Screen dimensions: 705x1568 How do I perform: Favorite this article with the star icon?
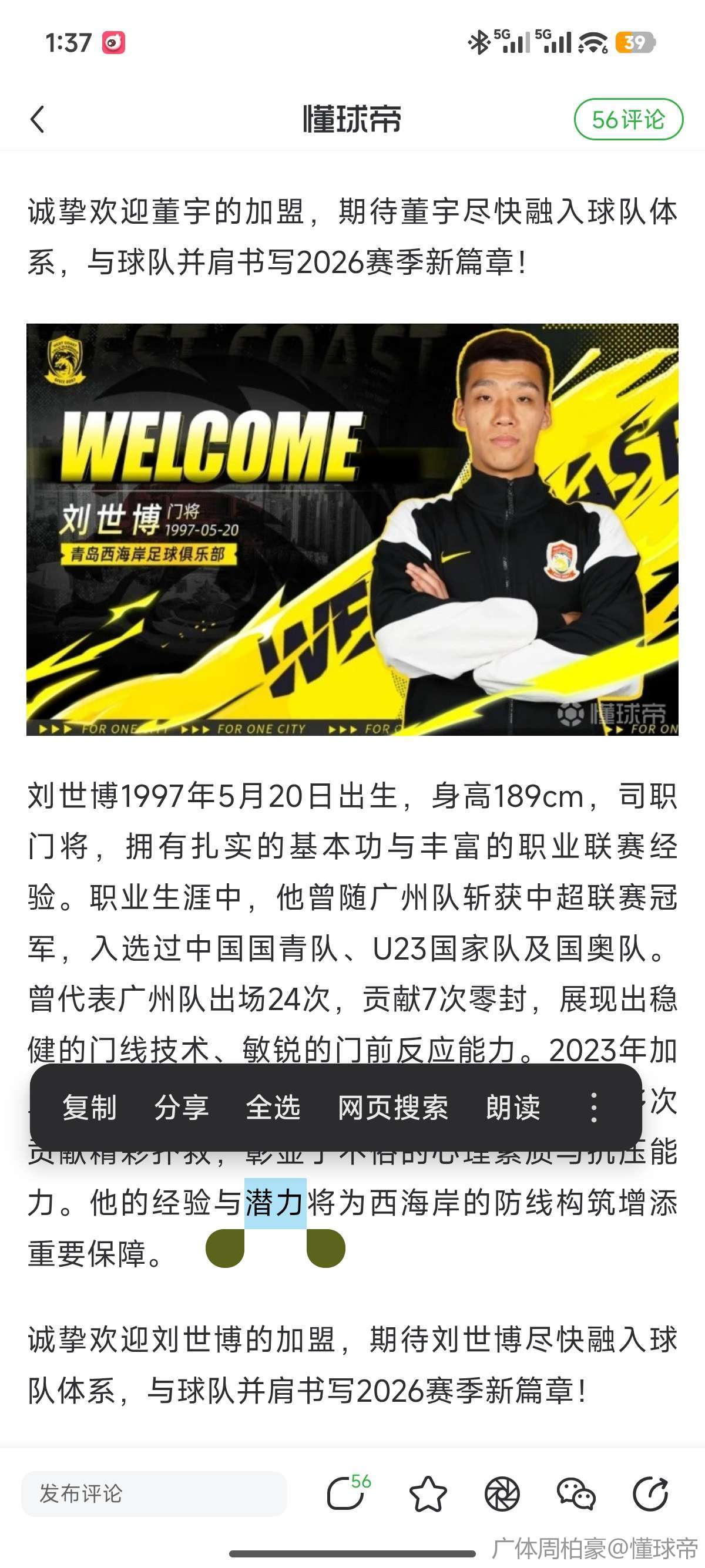(x=428, y=1494)
